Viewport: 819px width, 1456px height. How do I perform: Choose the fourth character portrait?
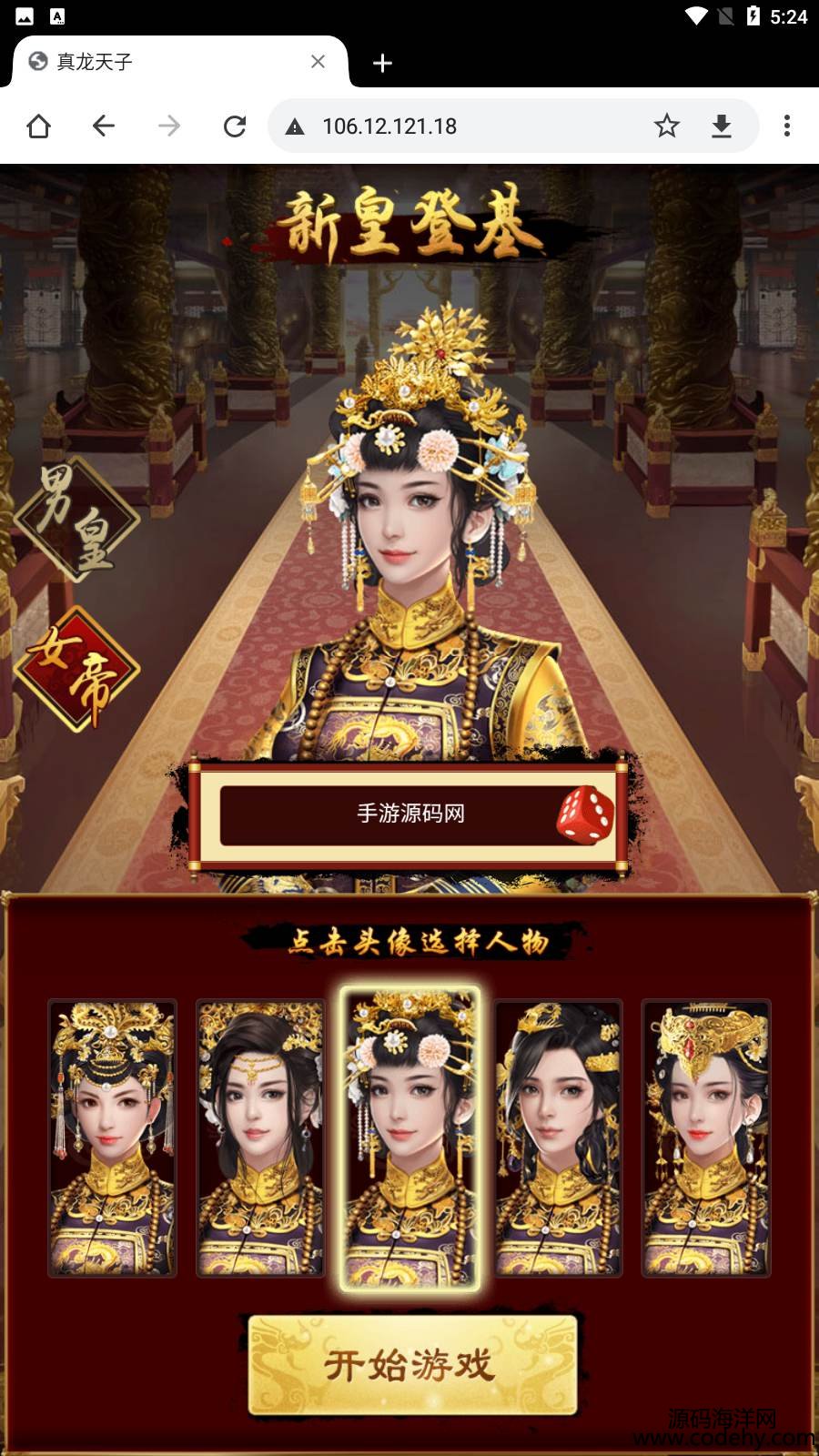[x=558, y=1137]
